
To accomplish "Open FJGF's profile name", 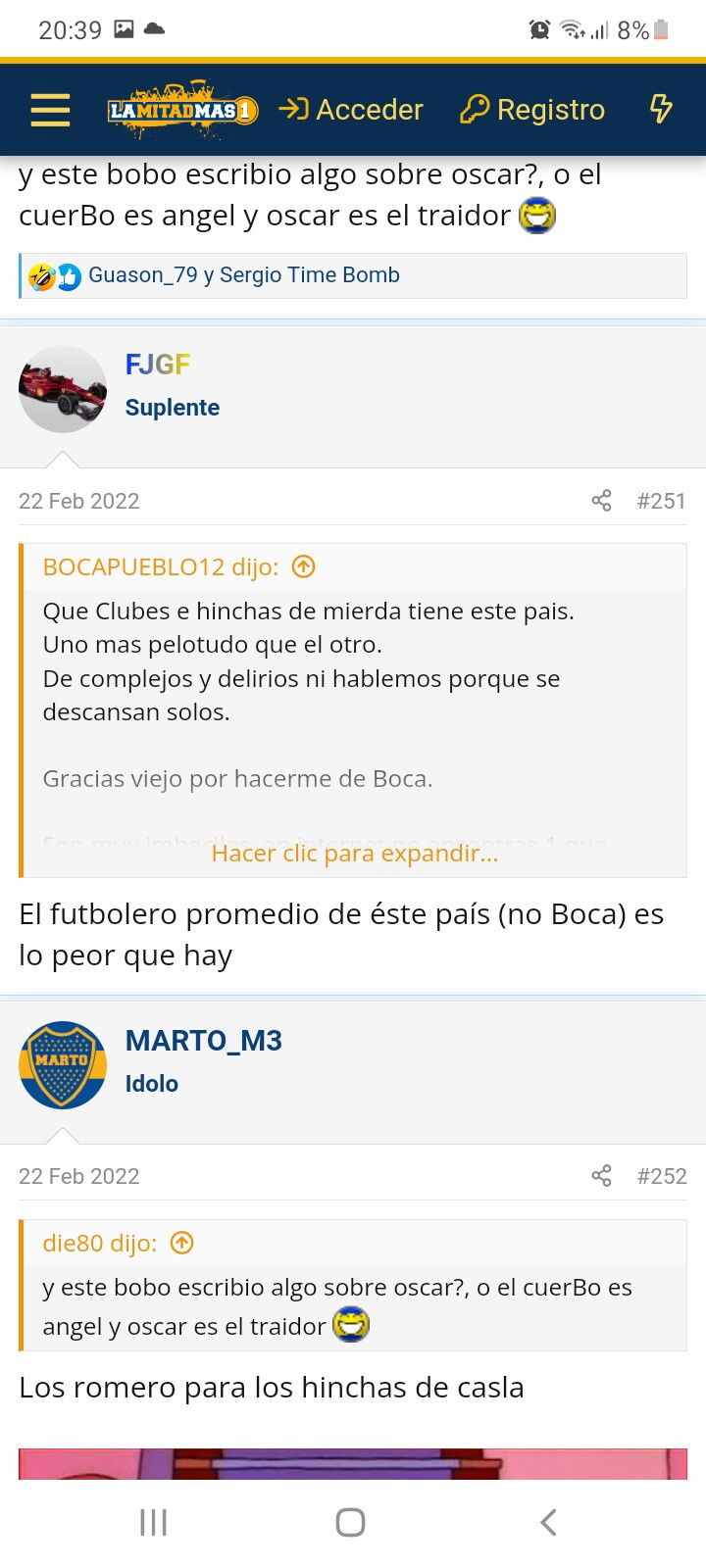I will (x=157, y=365).
